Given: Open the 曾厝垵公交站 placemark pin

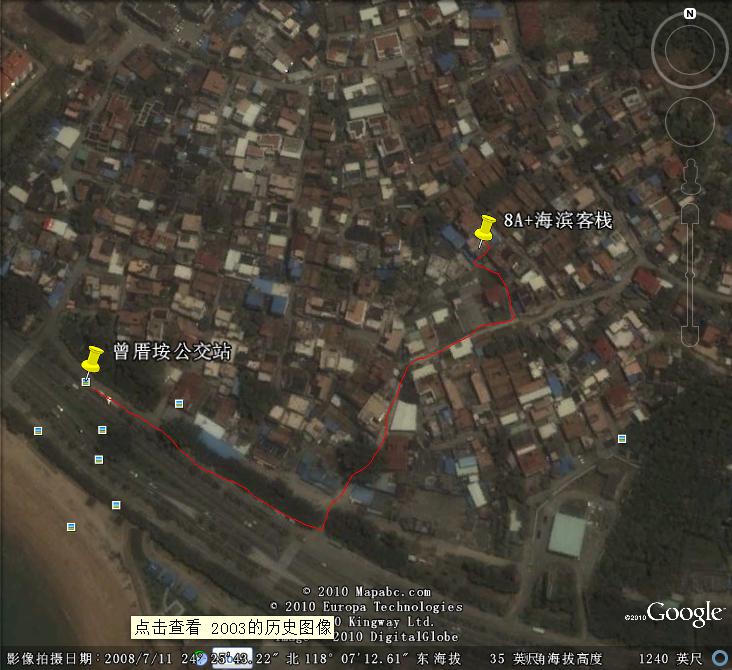Looking at the screenshot, I should point(94,358).
